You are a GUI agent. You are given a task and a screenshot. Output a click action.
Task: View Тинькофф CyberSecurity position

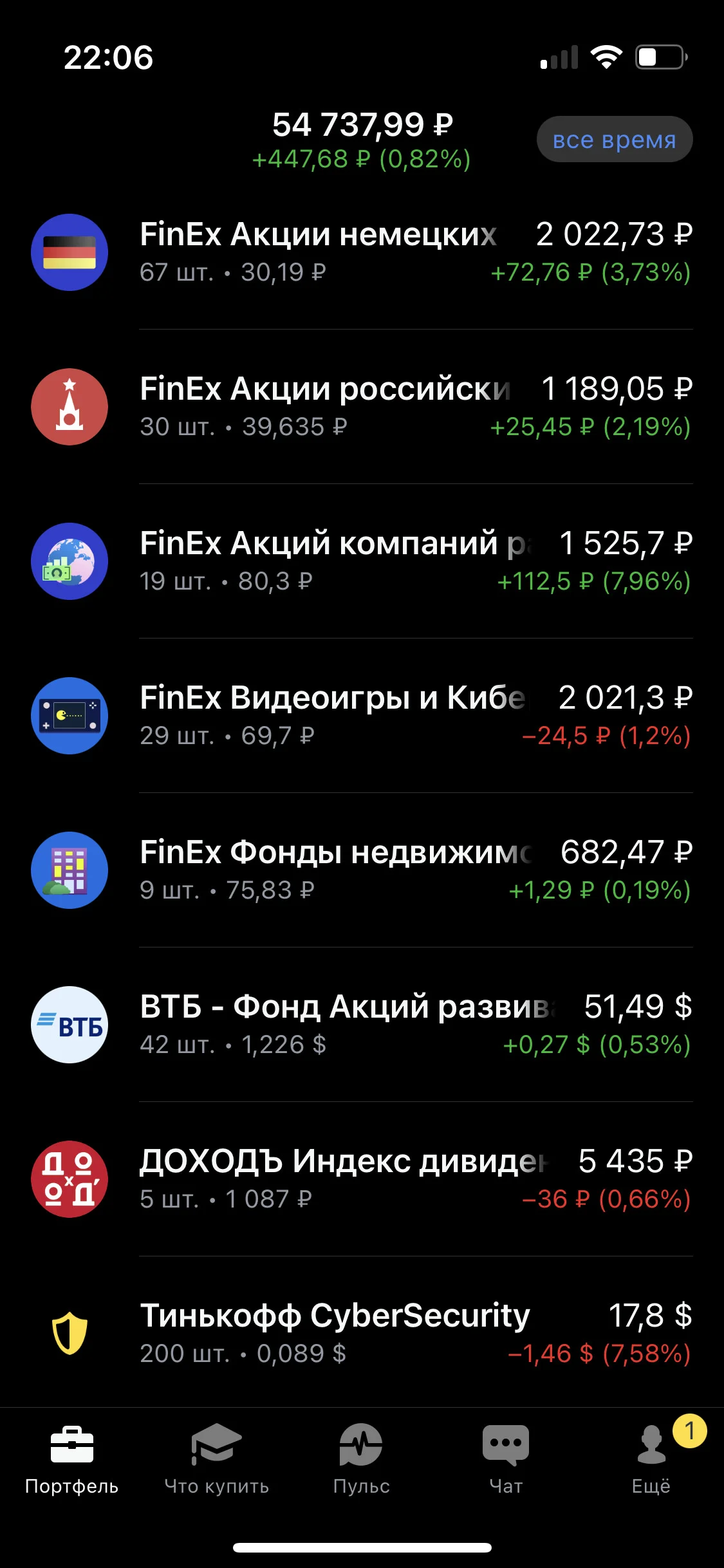click(x=362, y=1332)
